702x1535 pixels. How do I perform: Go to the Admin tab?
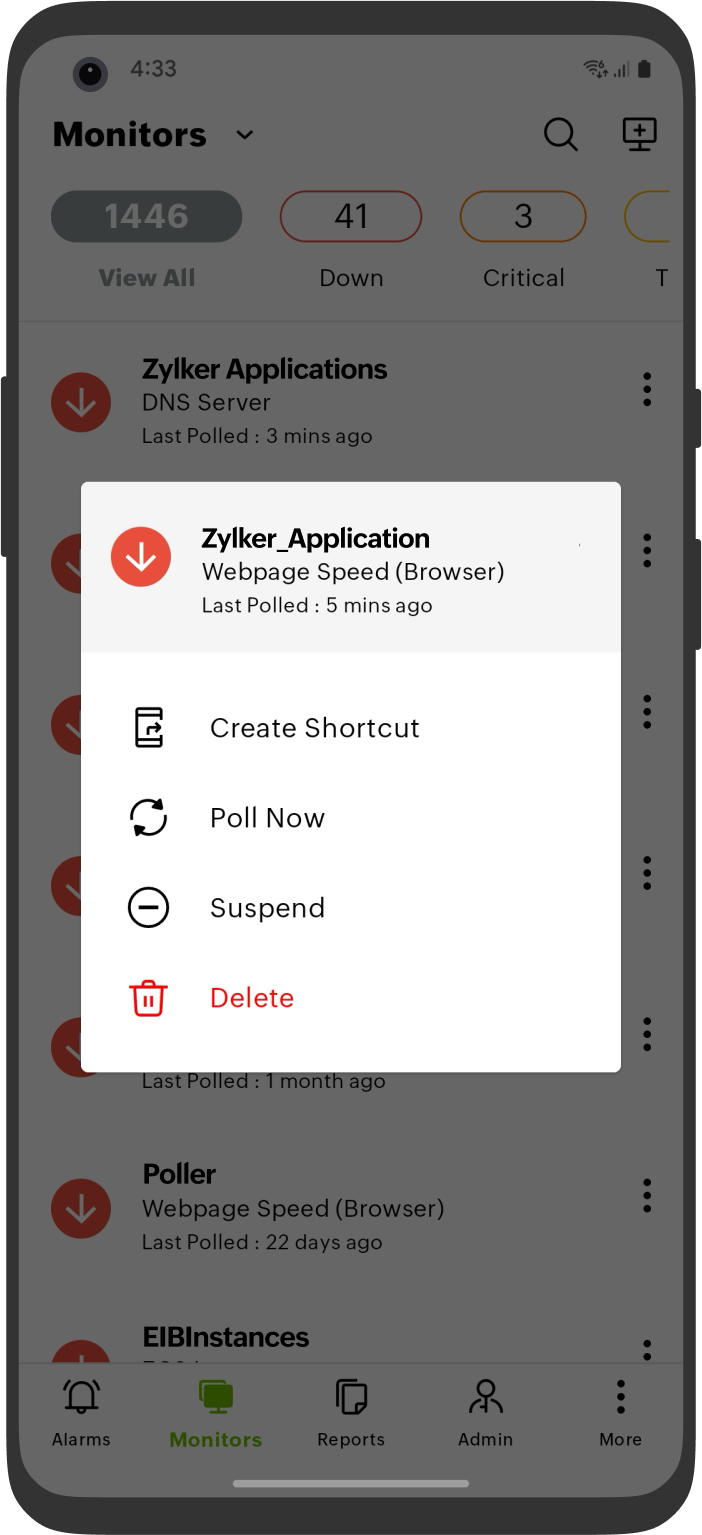click(485, 1413)
